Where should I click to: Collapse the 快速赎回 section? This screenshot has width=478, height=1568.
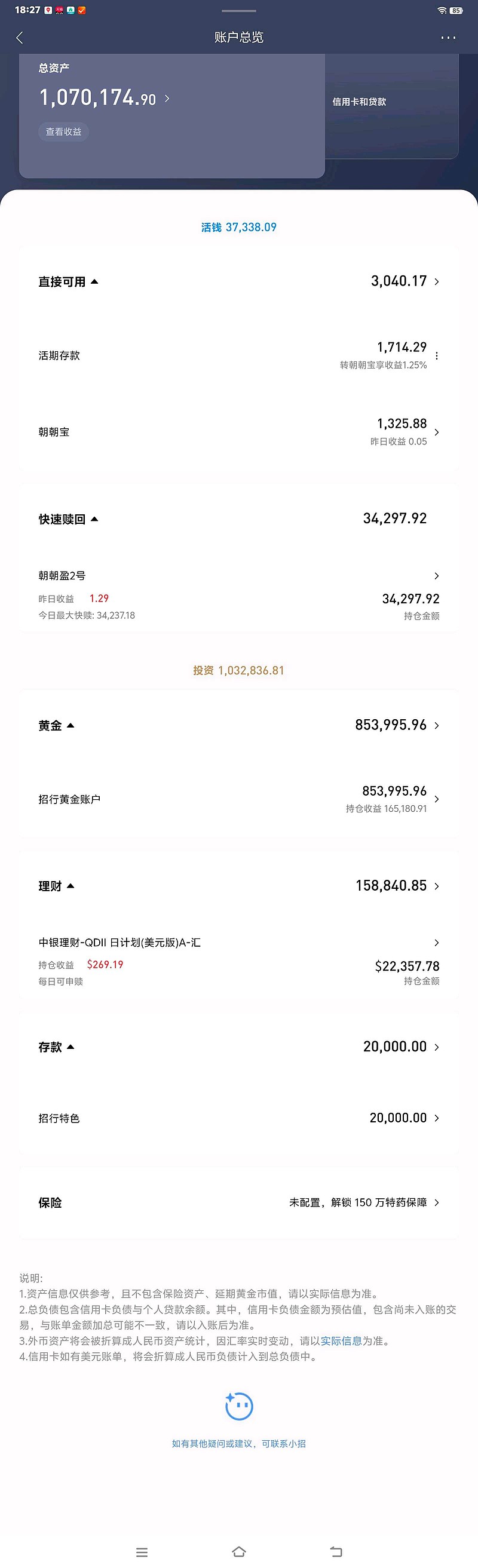94,518
